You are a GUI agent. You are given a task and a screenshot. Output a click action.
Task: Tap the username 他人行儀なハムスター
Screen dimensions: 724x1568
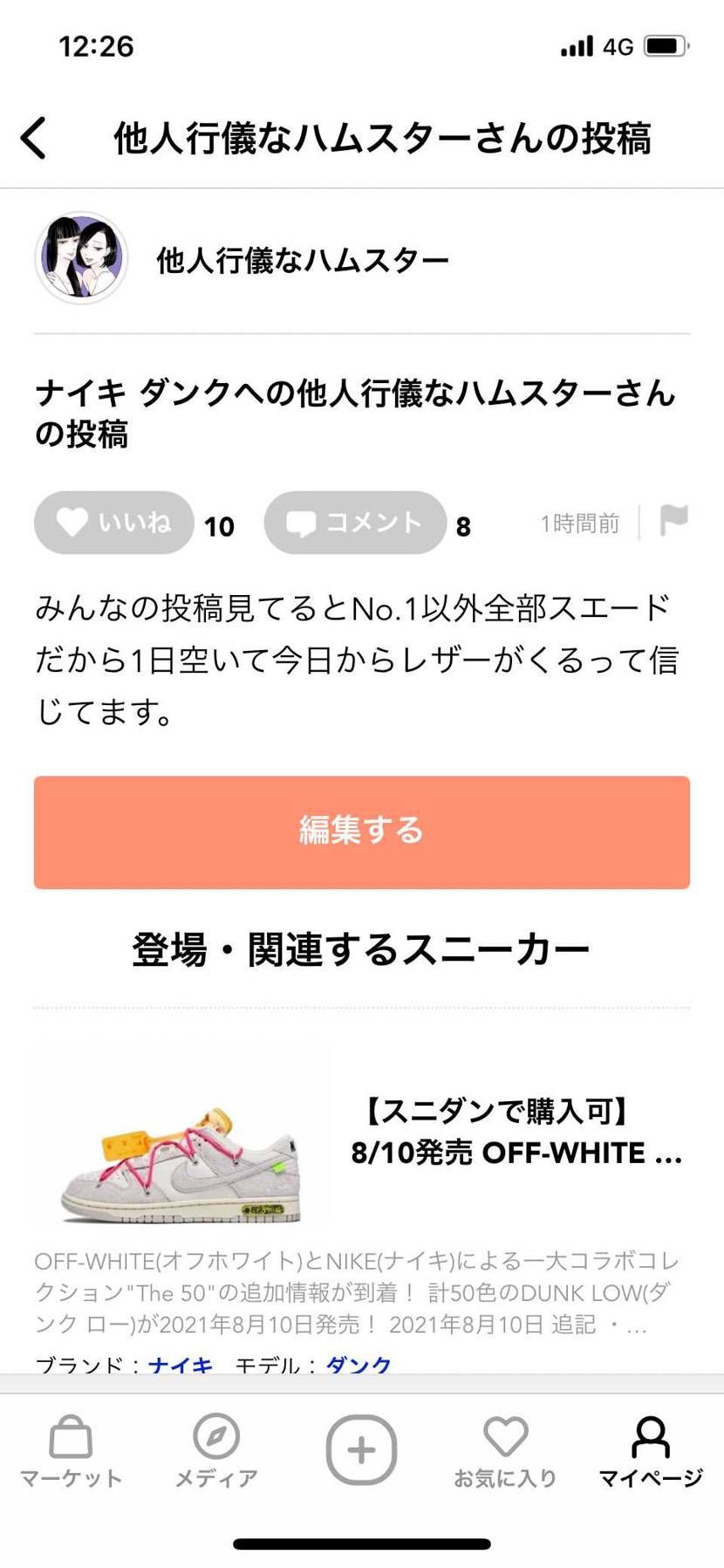(x=301, y=258)
